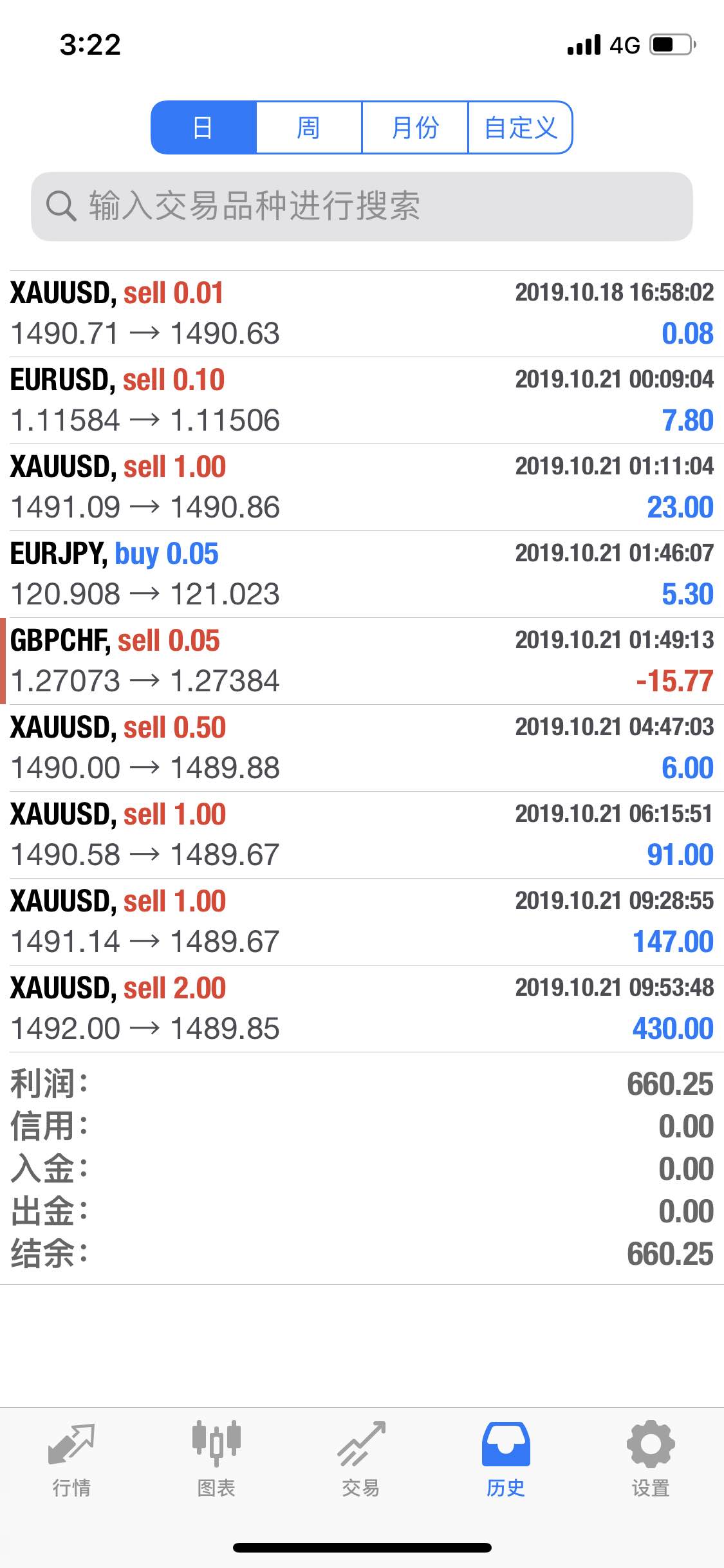Open XAUUSD trade with 91.00 profit
The height and width of the screenshot is (1568, 724).
362,835
